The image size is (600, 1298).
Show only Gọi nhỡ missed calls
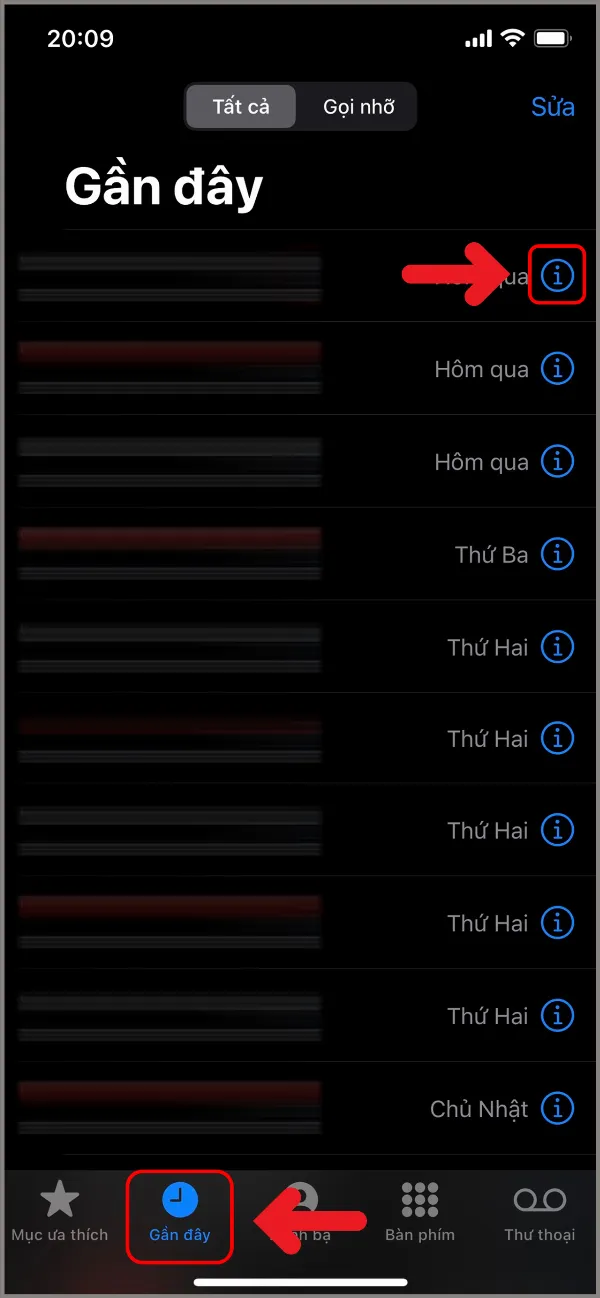358,107
